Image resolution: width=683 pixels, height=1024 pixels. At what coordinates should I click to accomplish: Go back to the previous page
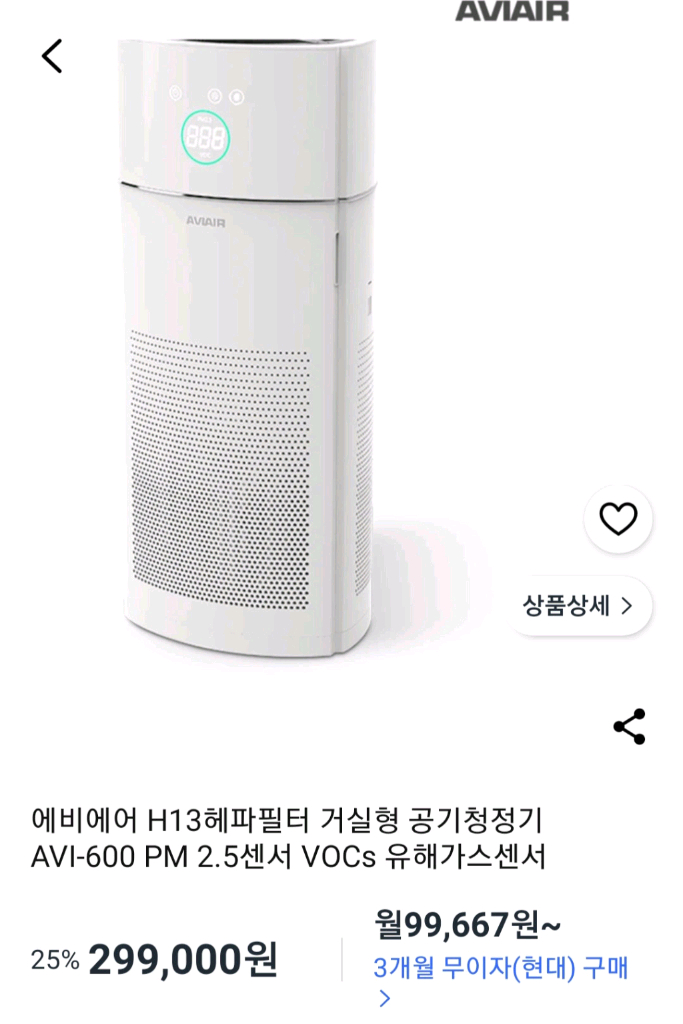53,56
